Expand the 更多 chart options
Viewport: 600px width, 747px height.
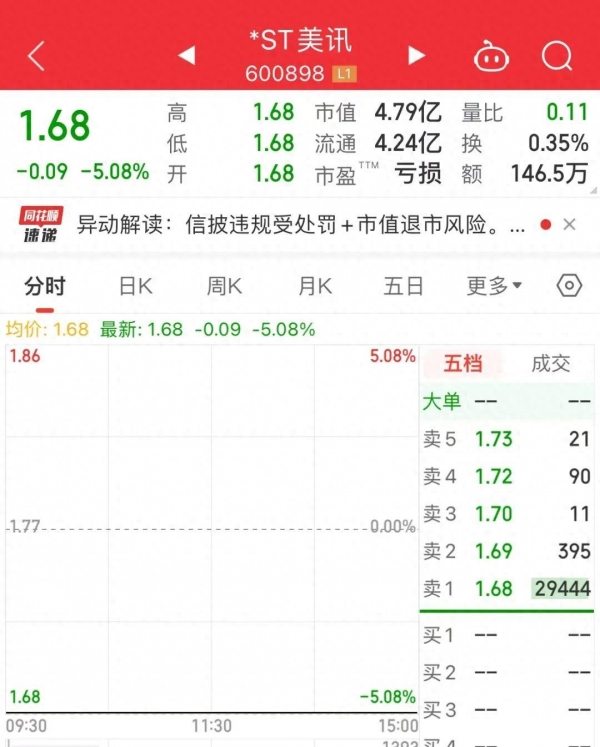click(x=494, y=287)
